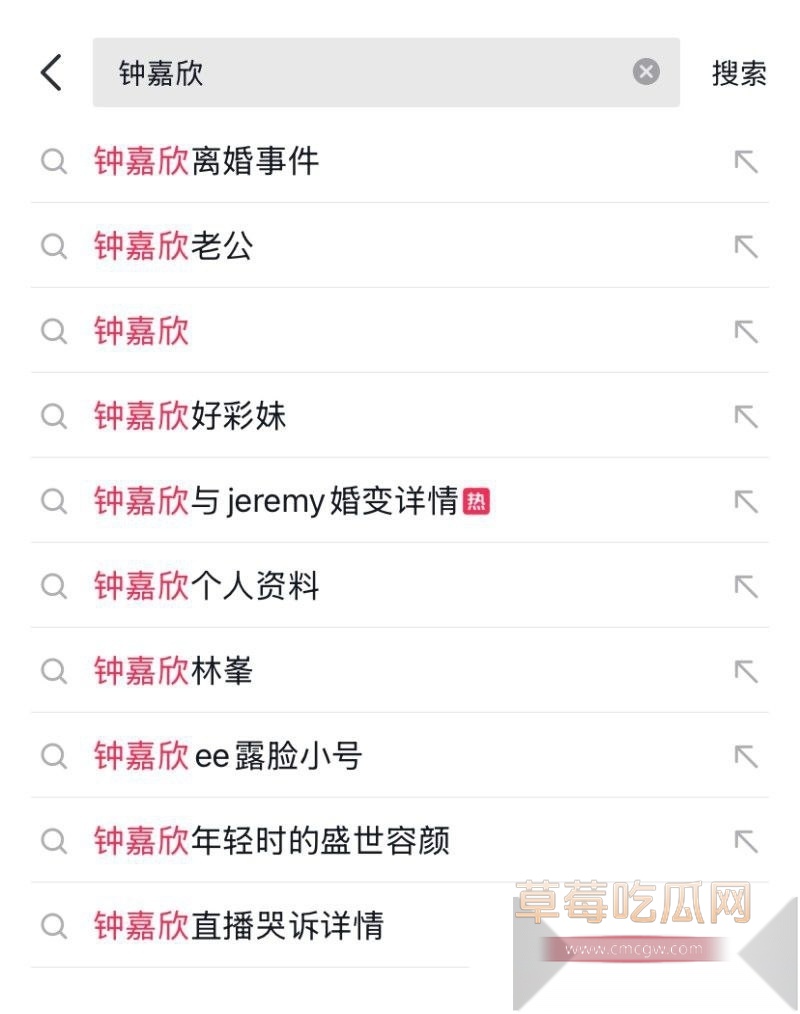Click the magnifier icon beside 钟嘉欣直播哭诉详情
This screenshot has height=1014, width=800.
(x=54, y=927)
